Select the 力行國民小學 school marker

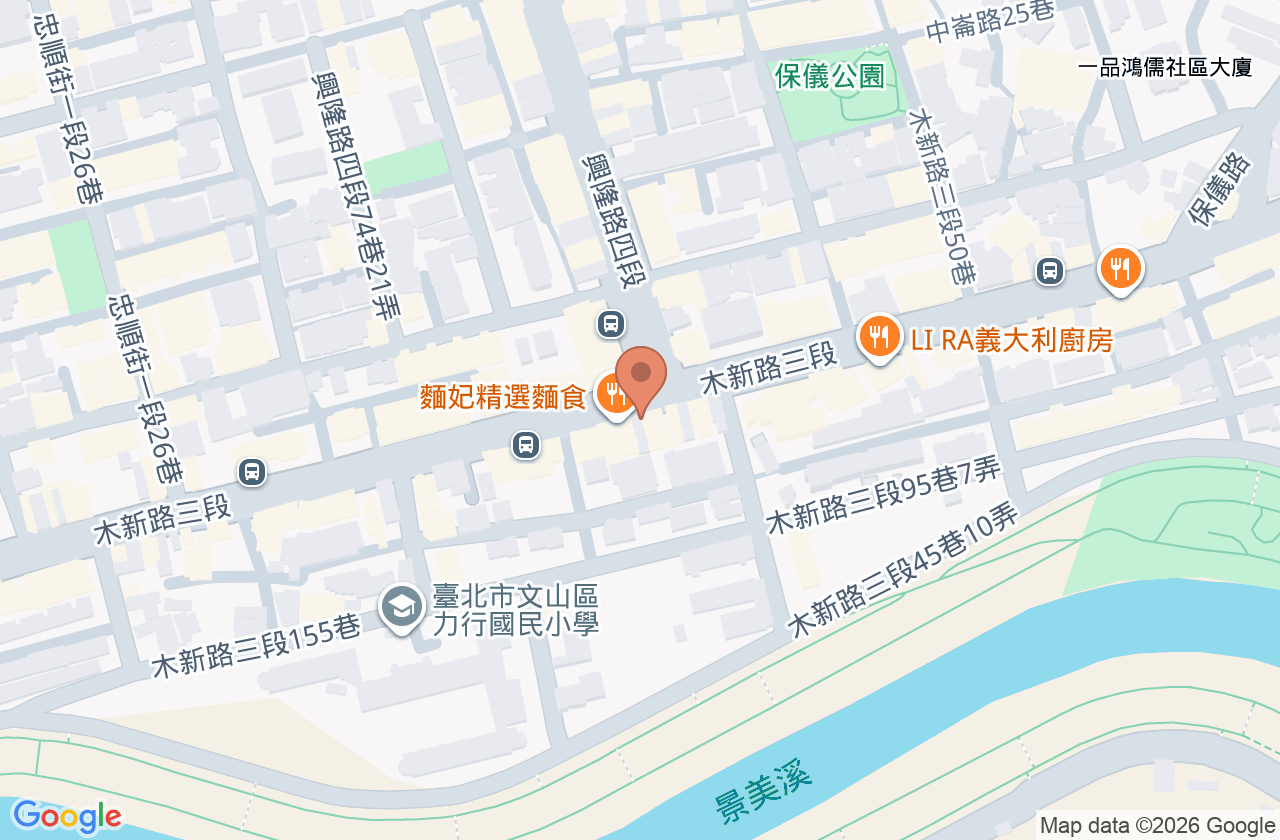point(402,606)
